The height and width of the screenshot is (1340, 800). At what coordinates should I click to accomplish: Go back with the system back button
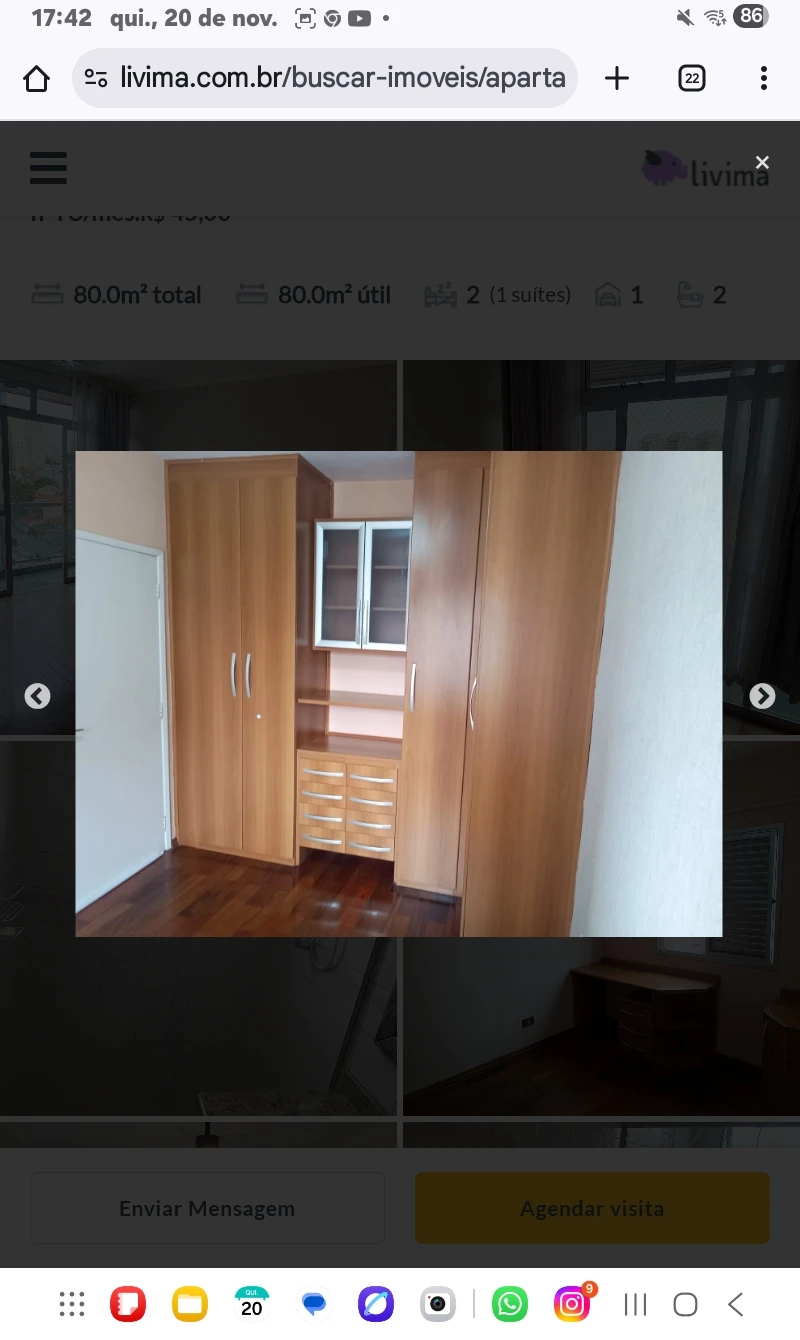click(736, 1304)
